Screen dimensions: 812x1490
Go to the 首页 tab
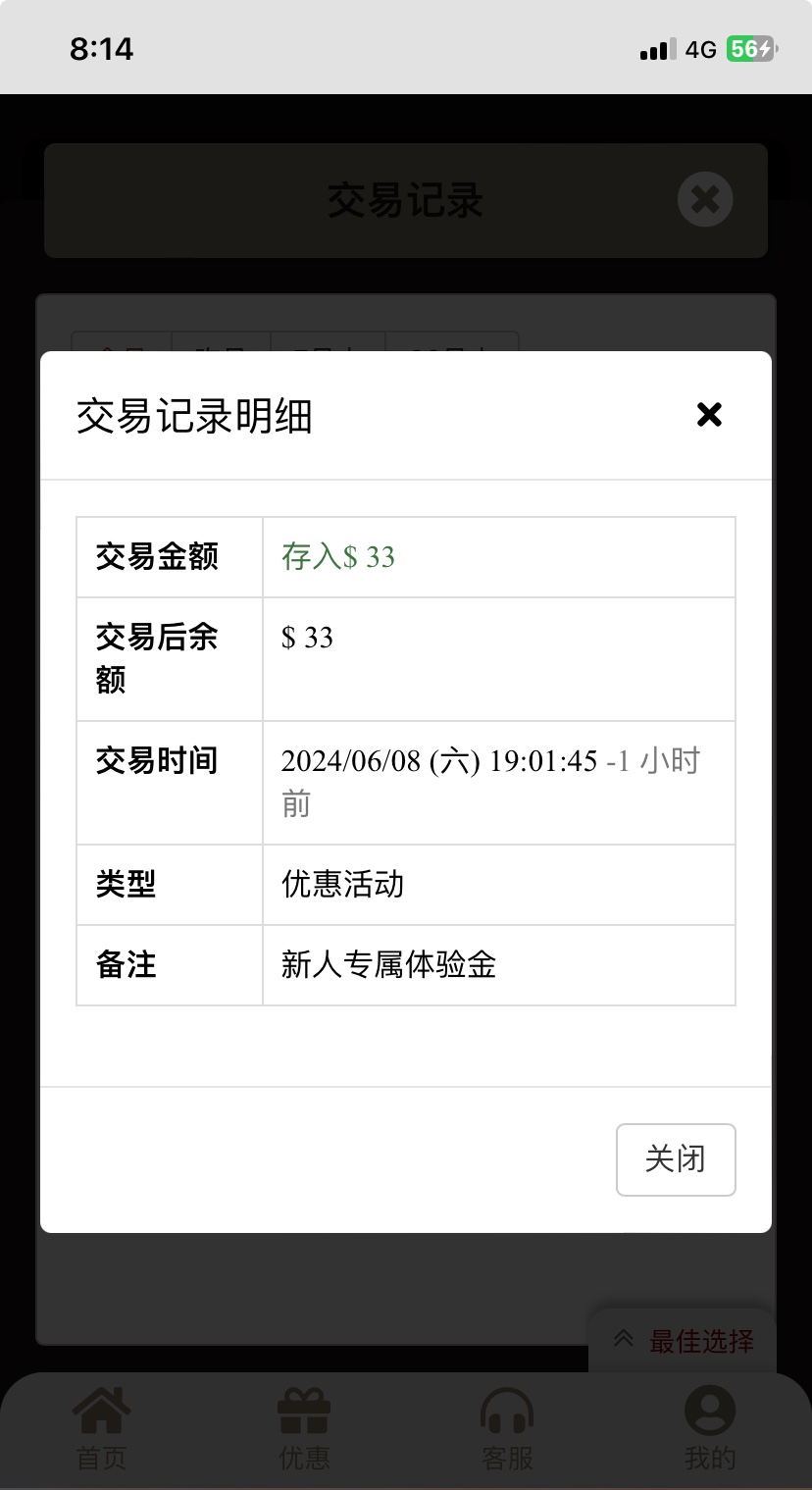pos(102,1427)
